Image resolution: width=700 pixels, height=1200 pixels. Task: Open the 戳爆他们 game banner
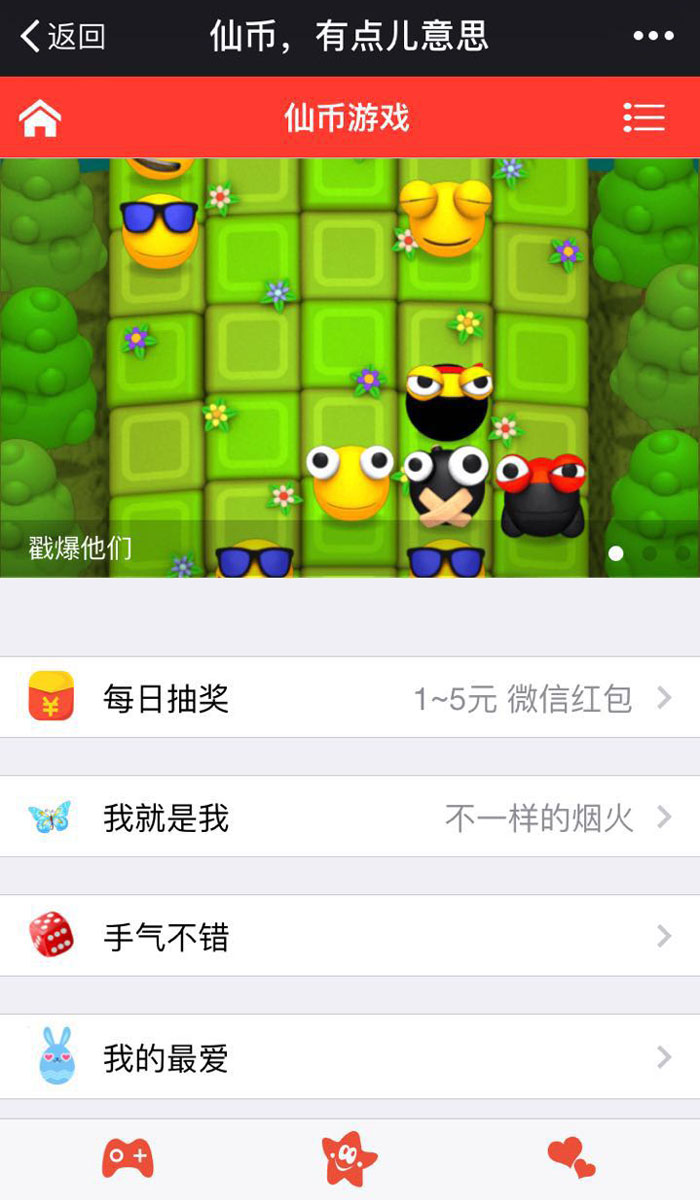(x=350, y=367)
